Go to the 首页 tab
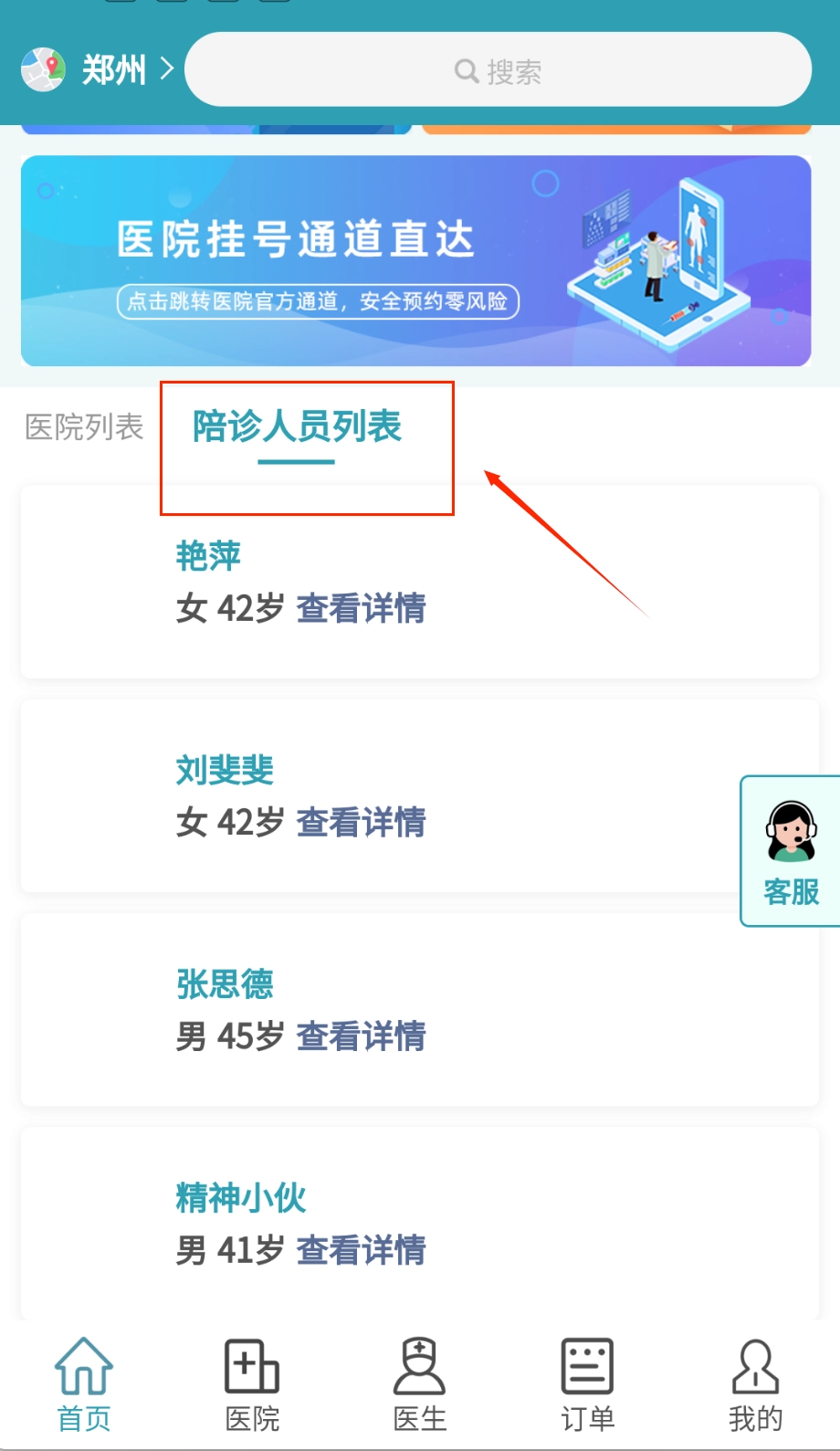840x1451 pixels. [x=84, y=1385]
